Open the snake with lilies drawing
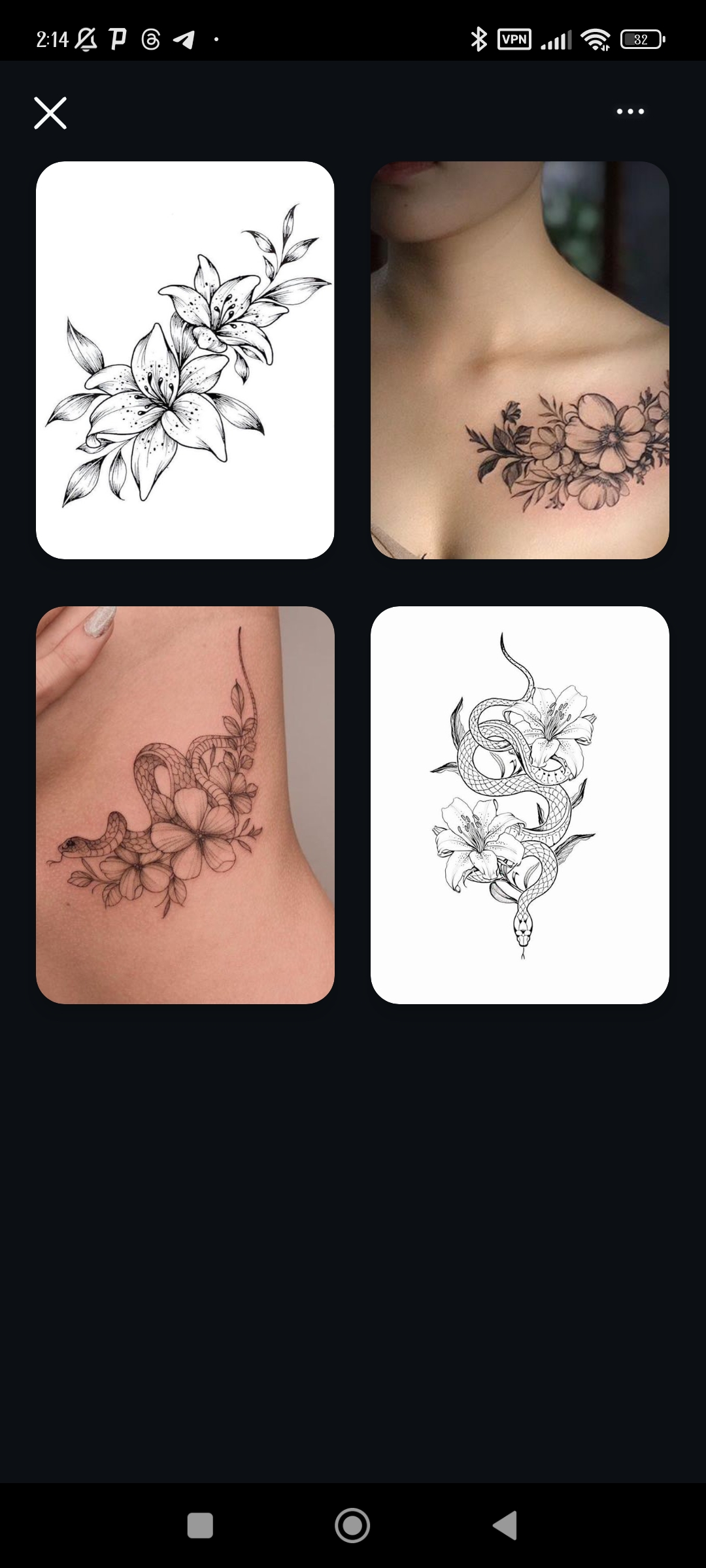Viewport: 706px width, 1568px height. 520,805
